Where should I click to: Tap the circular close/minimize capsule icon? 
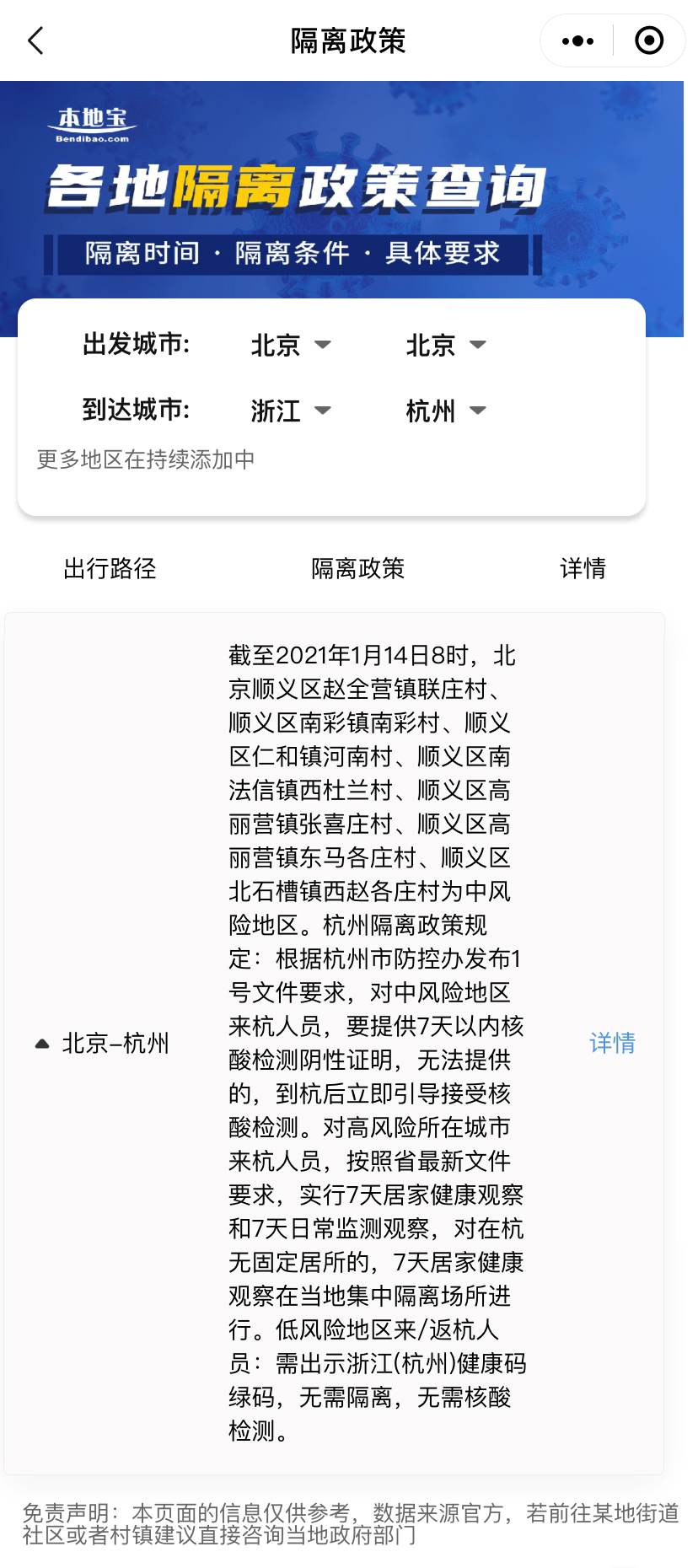tap(647, 40)
